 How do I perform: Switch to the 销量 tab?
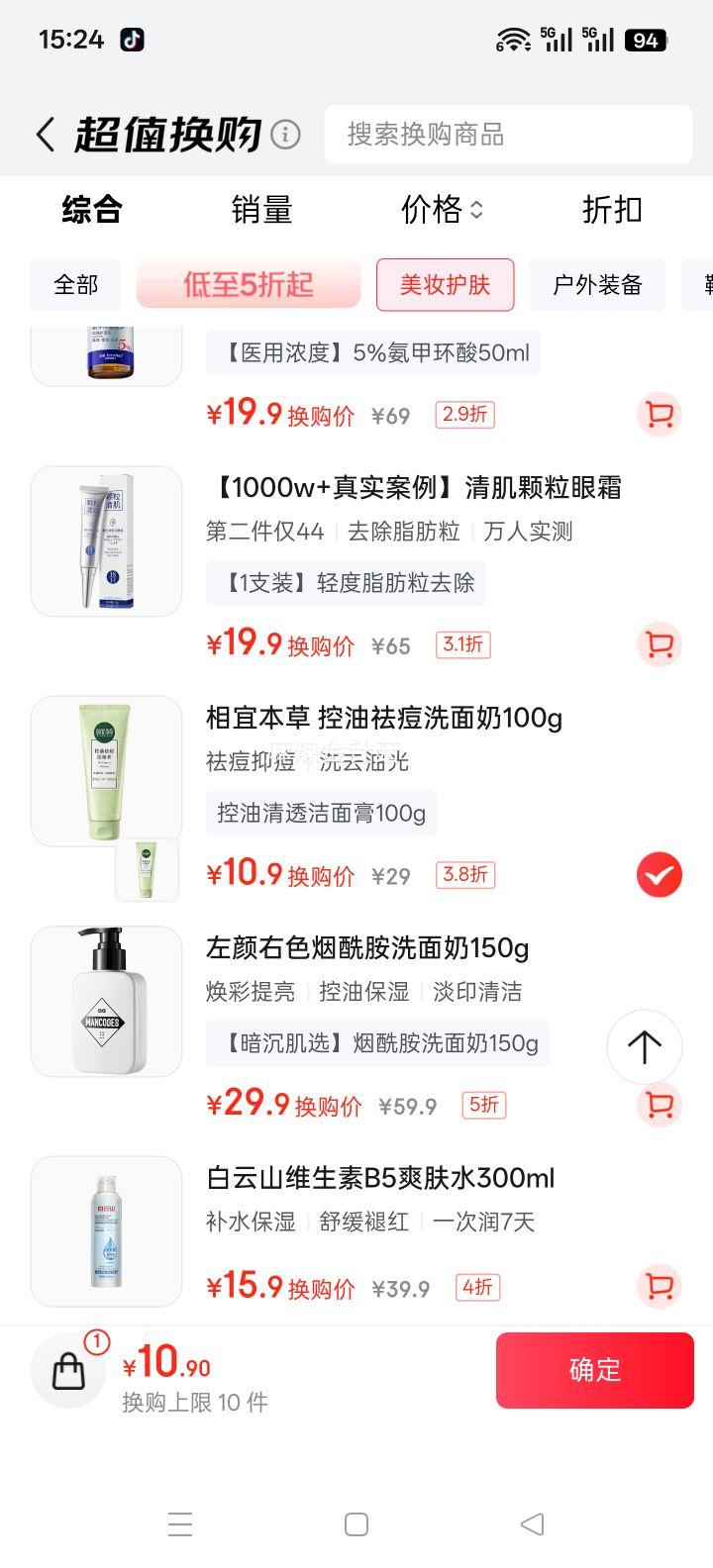coord(261,210)
